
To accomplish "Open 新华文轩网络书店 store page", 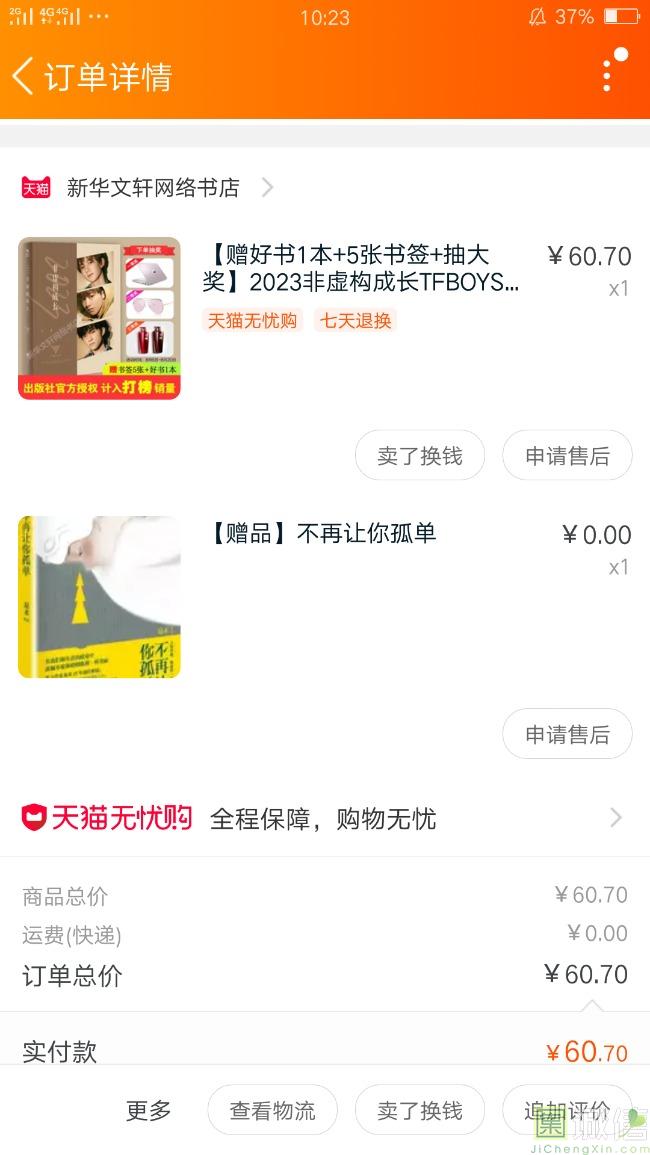I will tap(147, 188).
